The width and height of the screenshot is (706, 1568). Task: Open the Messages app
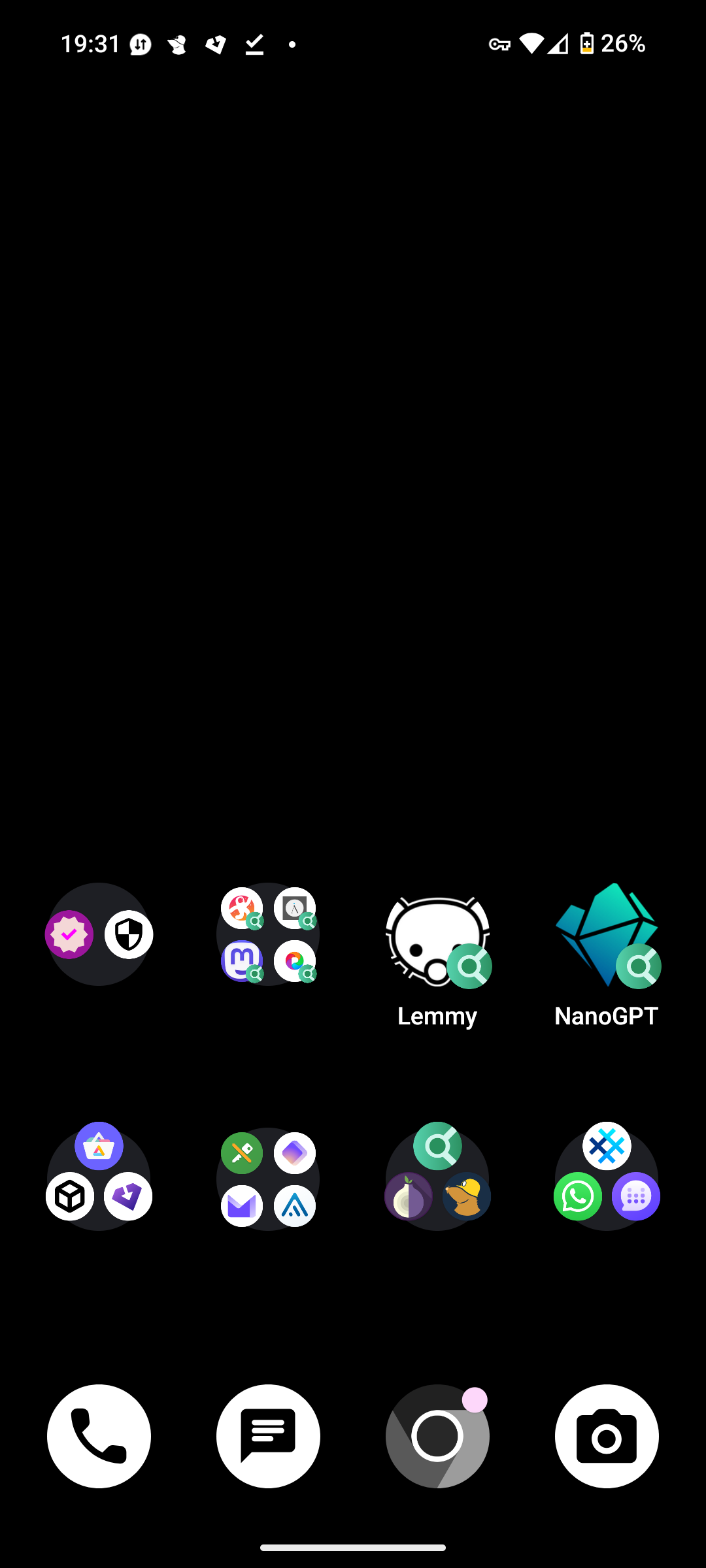pyautogui.click(x=268, y=1436)
